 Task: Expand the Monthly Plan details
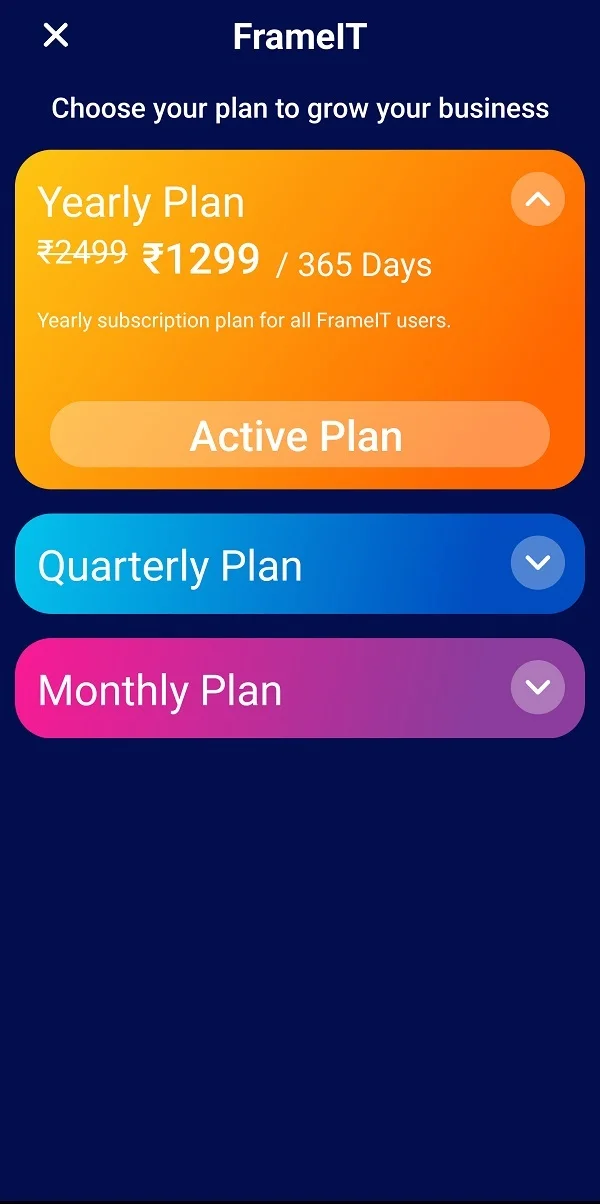538,687
